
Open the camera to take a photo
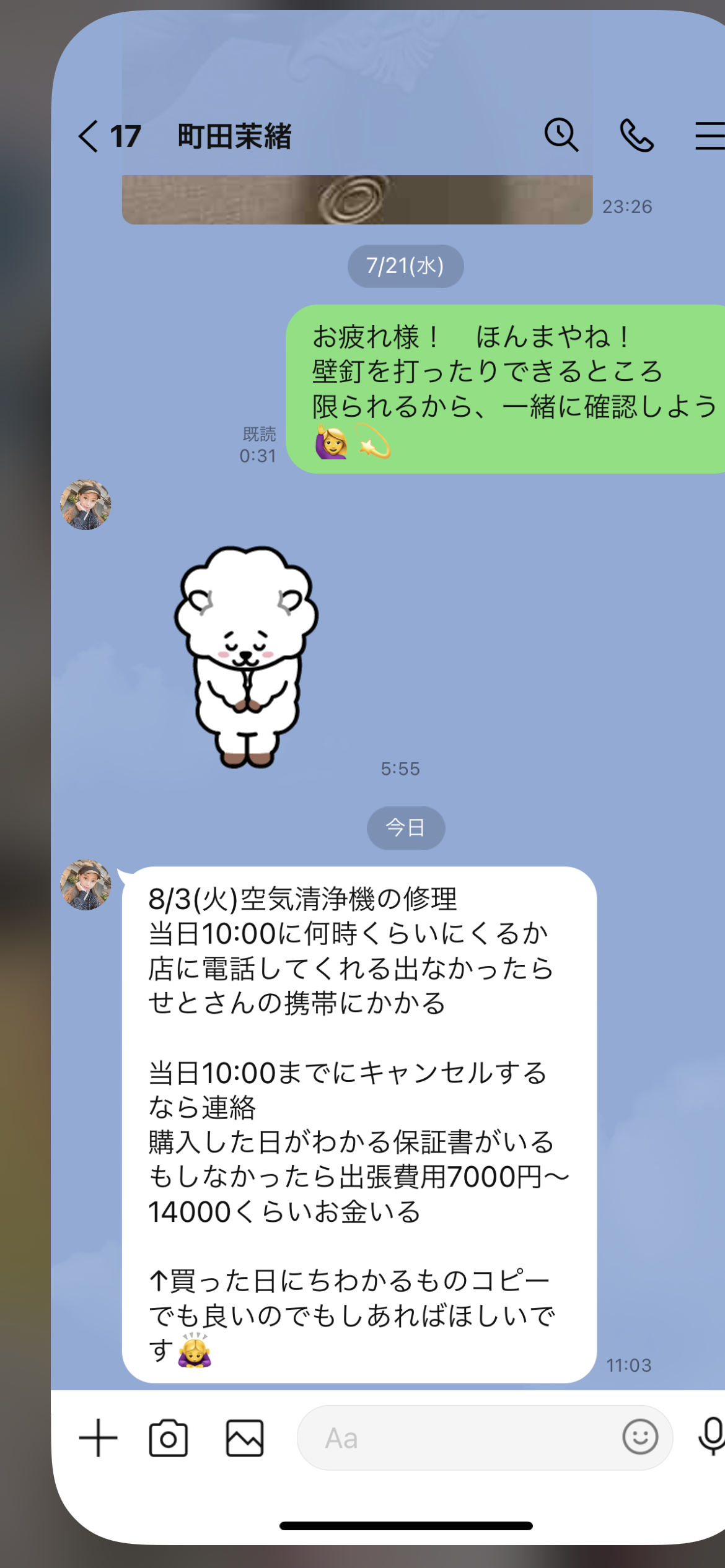coord(168,1437)
